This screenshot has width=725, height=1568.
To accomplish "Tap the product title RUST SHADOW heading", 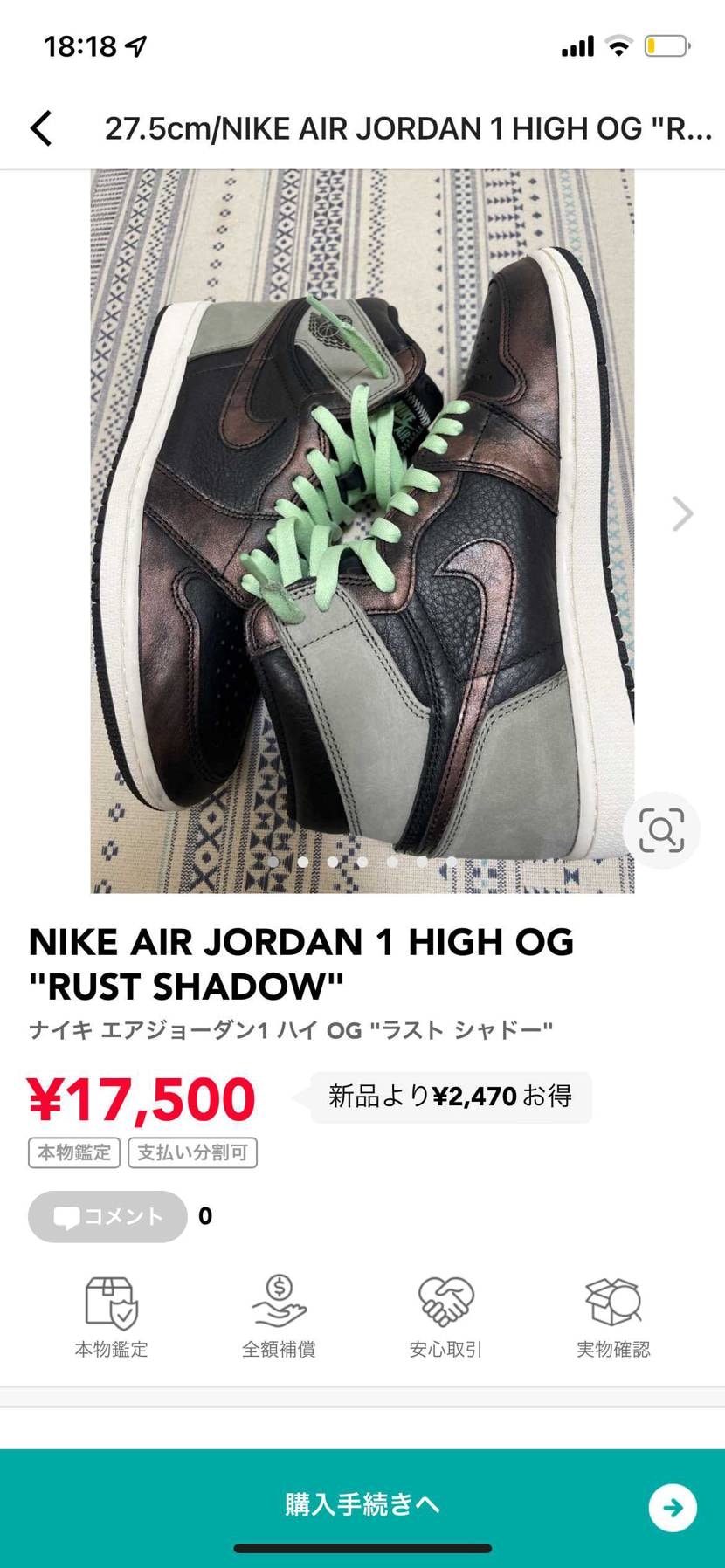I will [301, 963].
